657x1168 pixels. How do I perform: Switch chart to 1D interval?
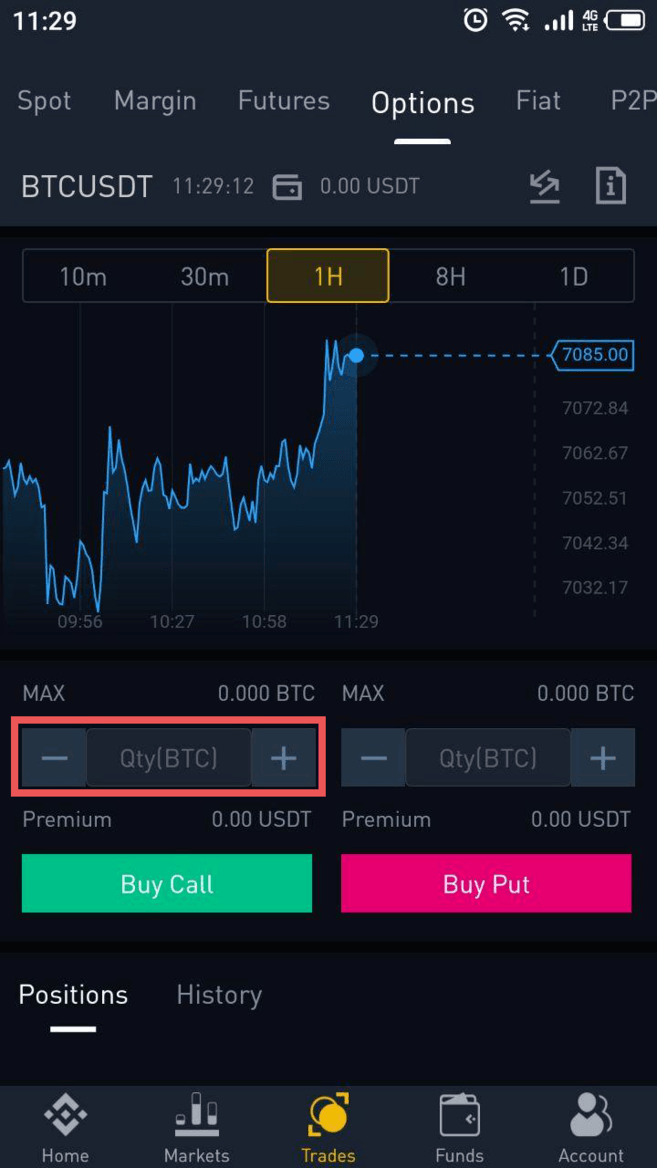(x=573, y=276)
